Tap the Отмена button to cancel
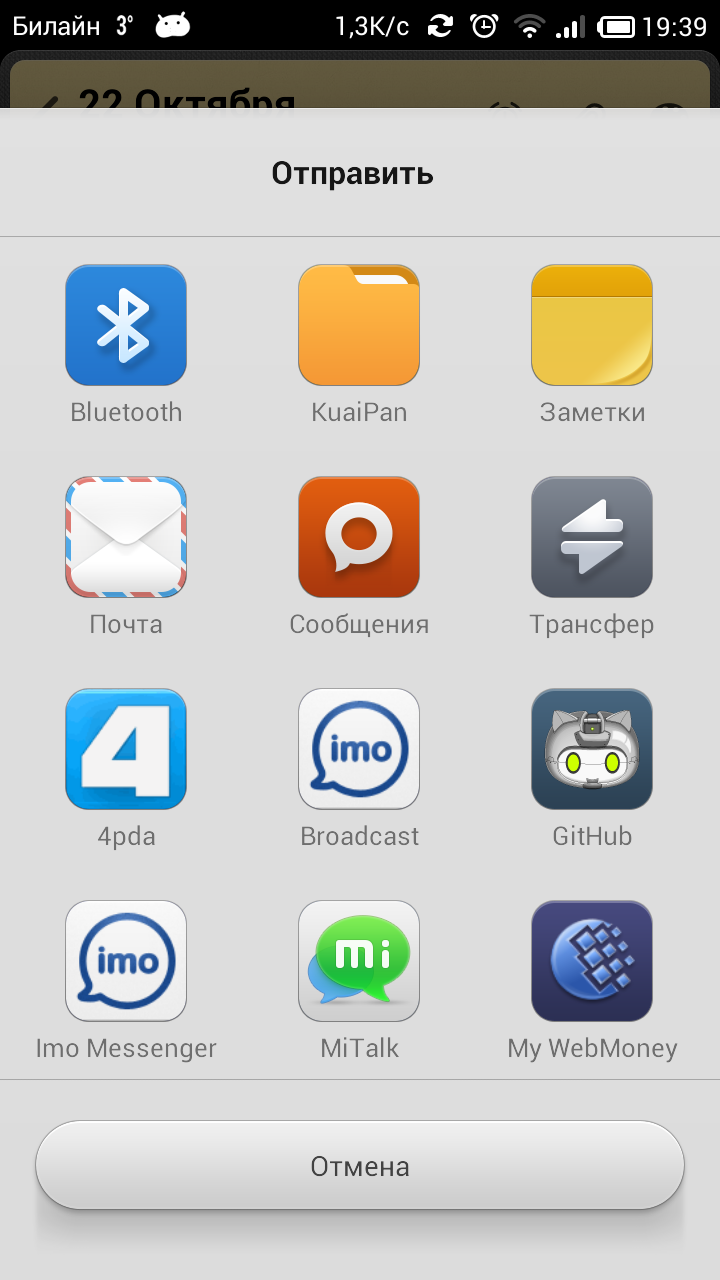The width and height of the screenshot is (720, 1280). pyautogui.click(x=360, y=1166)
